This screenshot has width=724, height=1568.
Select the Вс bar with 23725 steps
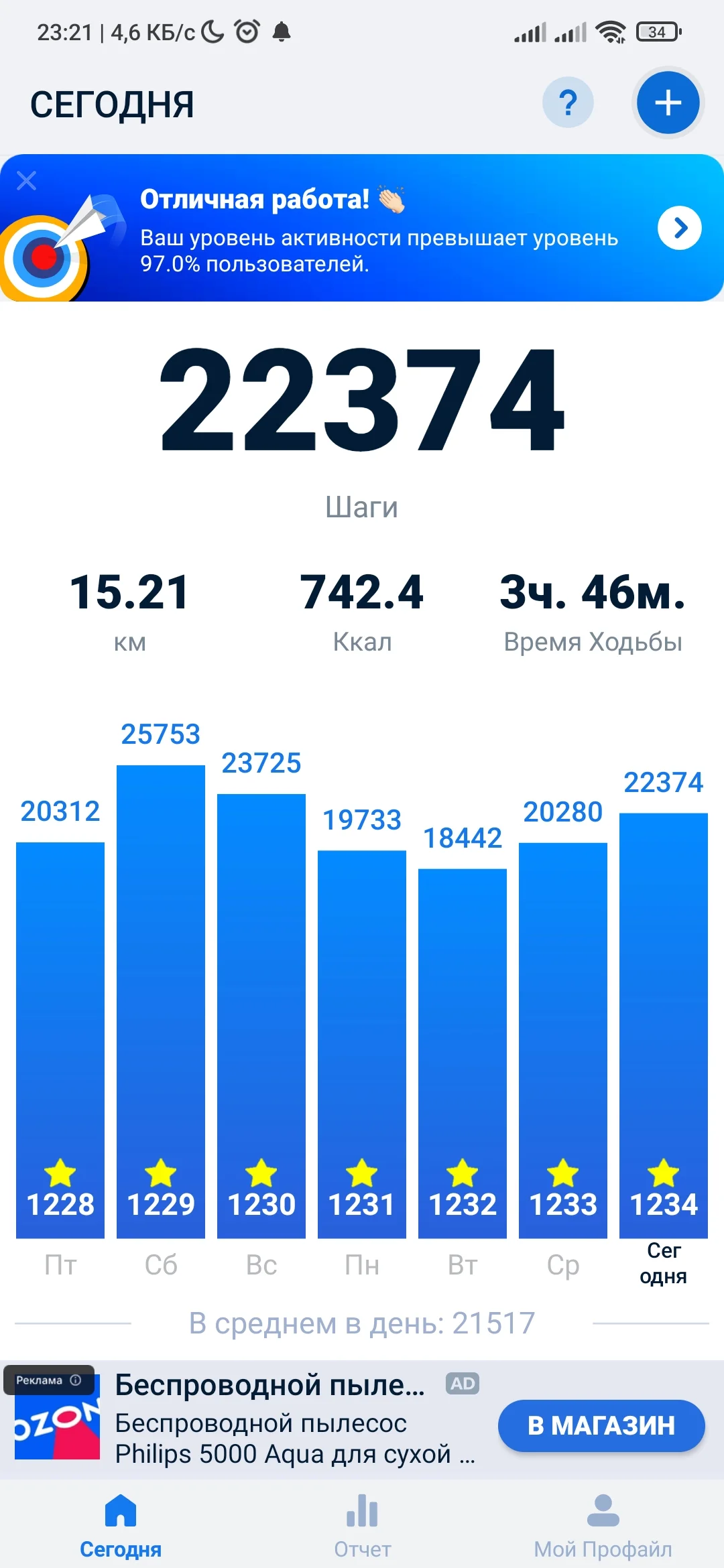261,1015
